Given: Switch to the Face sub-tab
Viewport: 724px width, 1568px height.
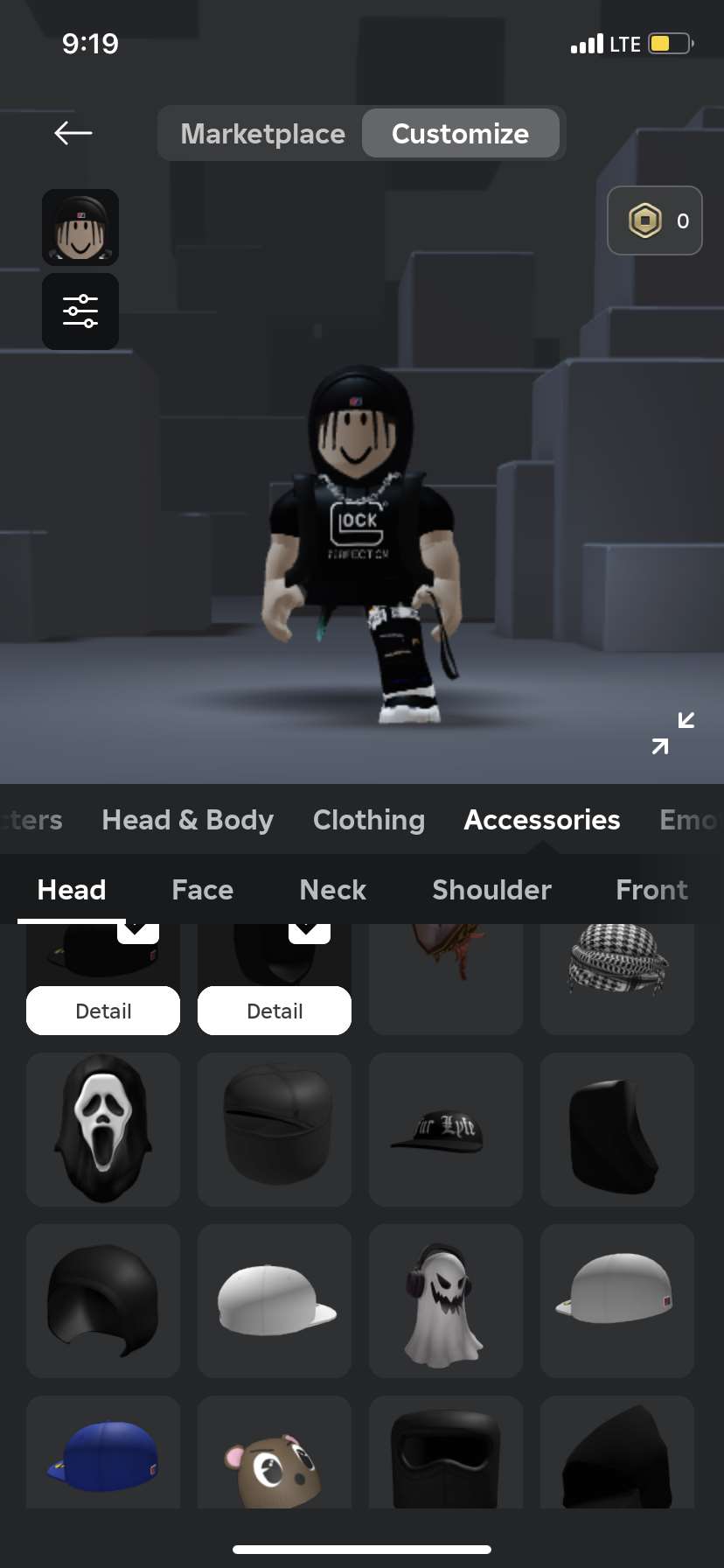Looking at the screenshot, I should coord(203,890).
